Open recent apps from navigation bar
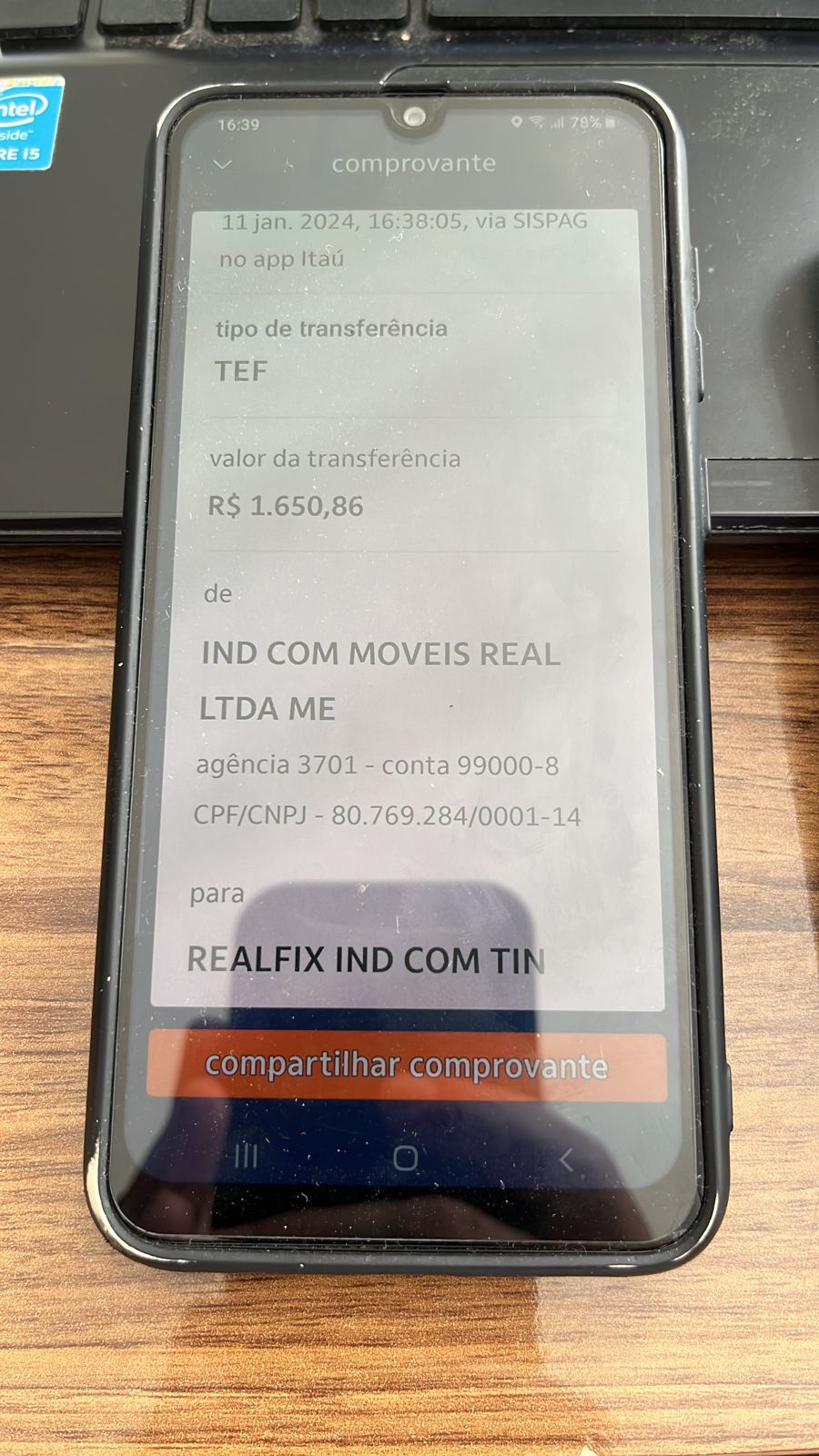The image size is (819, 1456). pyautogui.click(x=246, y=1157)
